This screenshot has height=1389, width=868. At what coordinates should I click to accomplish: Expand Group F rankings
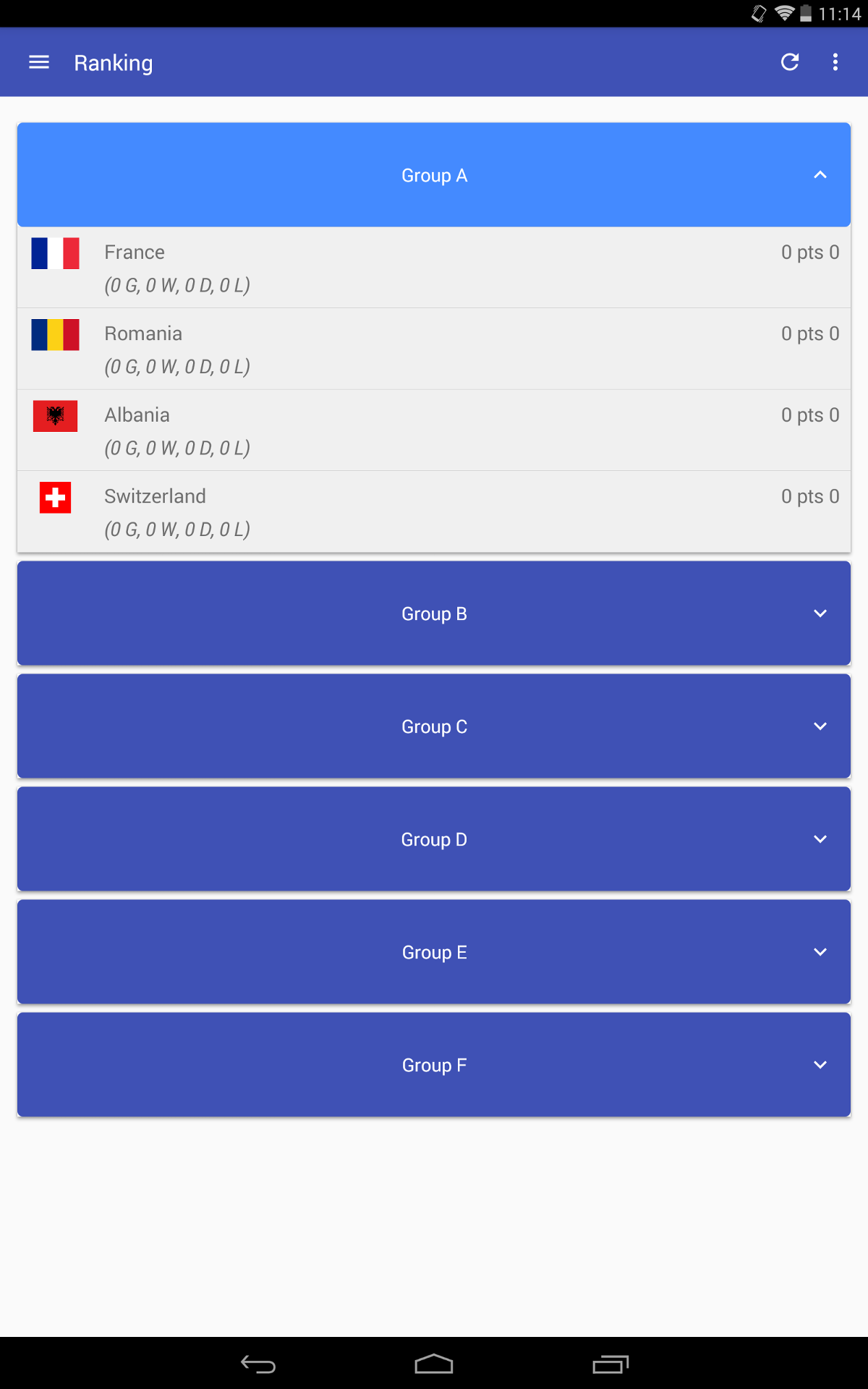click(434, 1065)
